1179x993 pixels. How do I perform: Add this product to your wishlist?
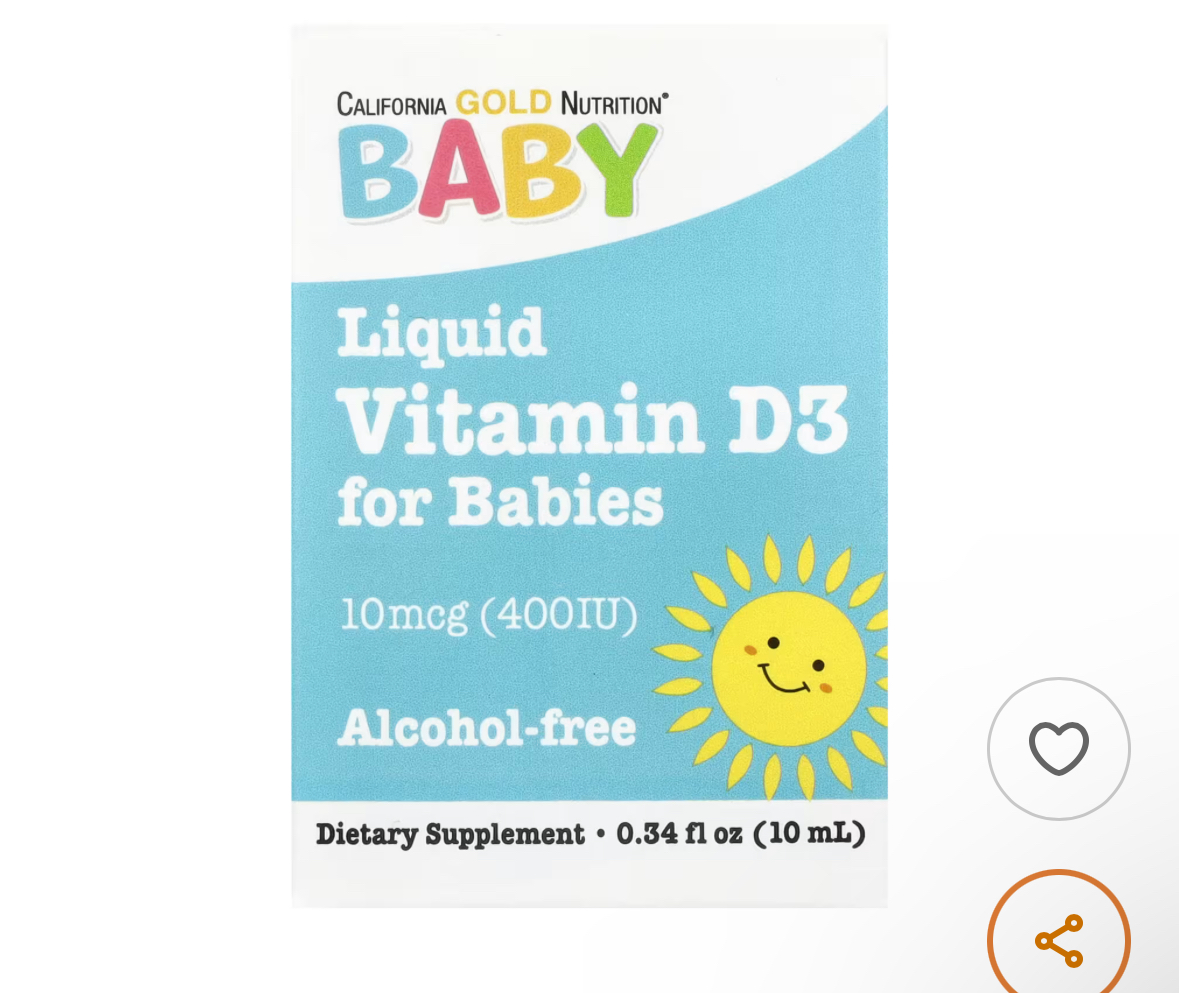[x=1058, y=748]
